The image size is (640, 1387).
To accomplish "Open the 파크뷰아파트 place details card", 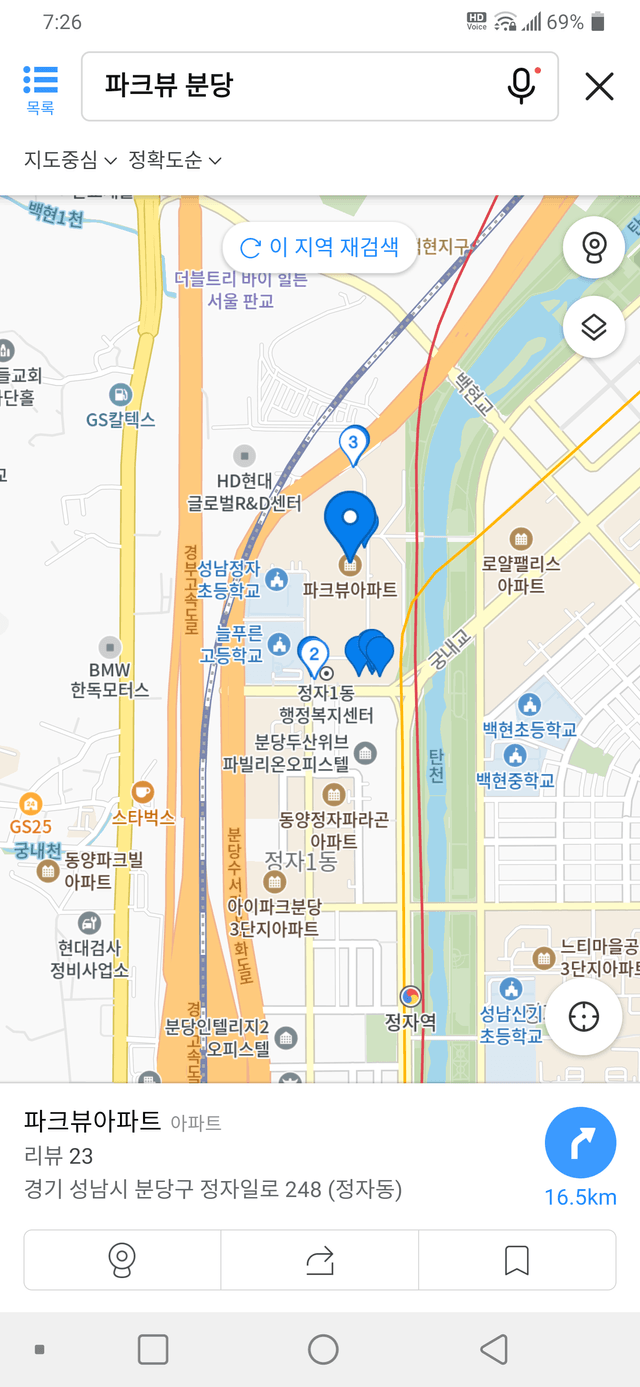I will [x=270, y=1155].
